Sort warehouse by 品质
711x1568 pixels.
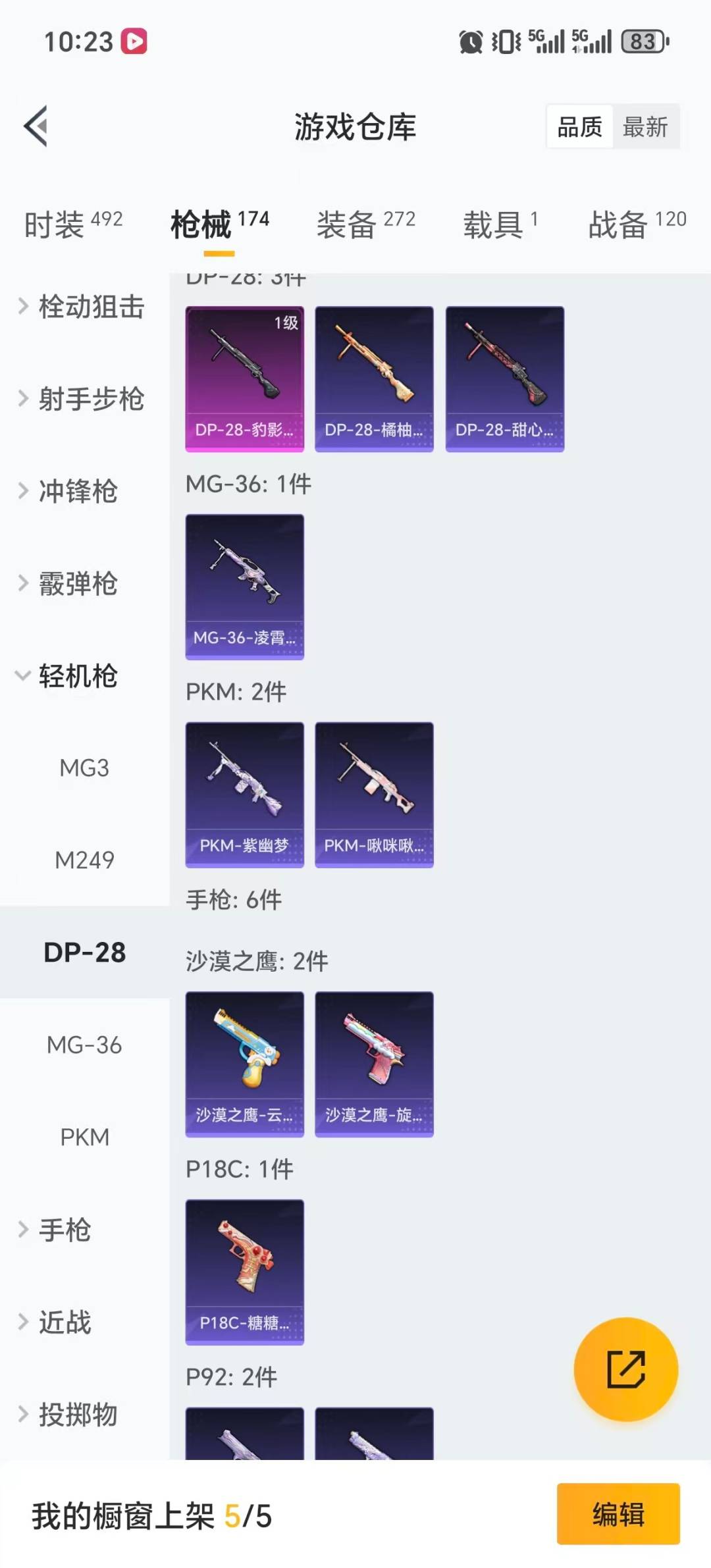click(579, 126)
